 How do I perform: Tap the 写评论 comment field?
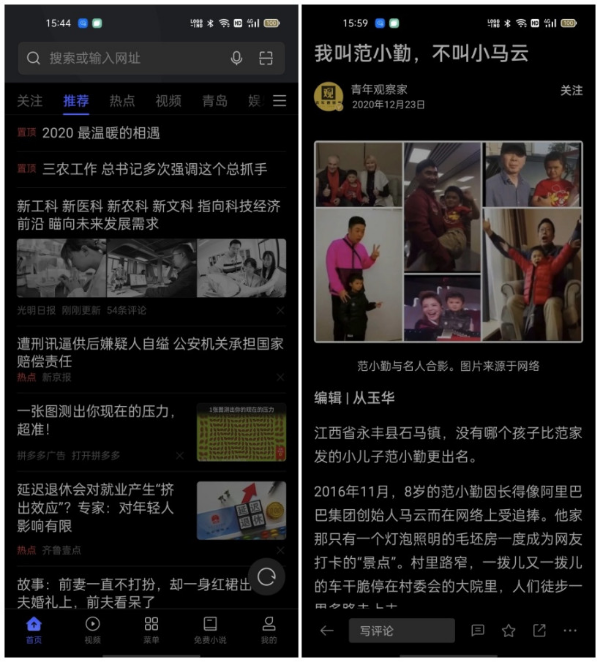point(400,631)
